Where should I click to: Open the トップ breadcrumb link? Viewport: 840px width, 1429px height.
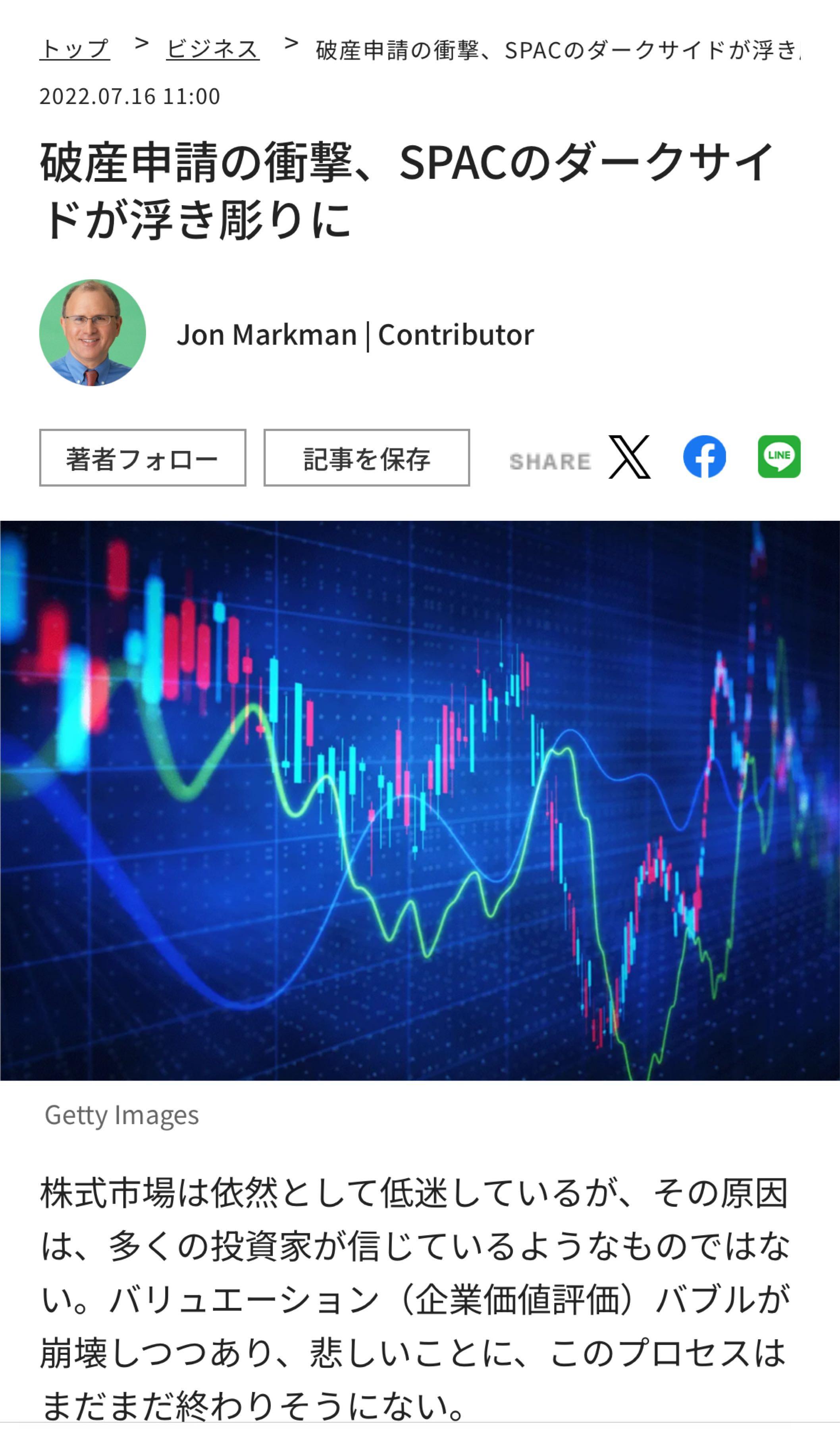tap(74, 49)
